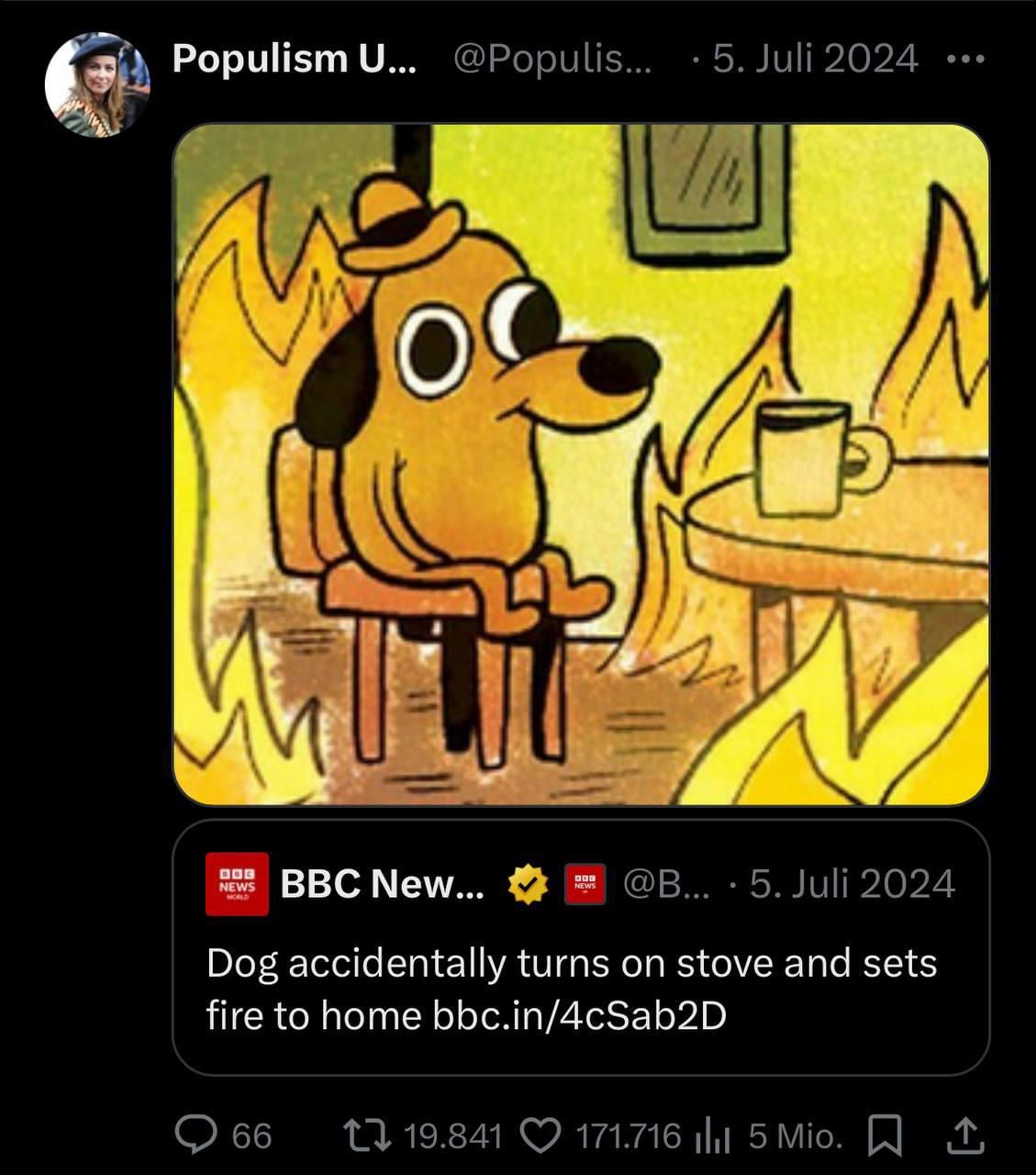Open the Populism Updates profile picture
Image resolution: width=1036 pixels, height=1175 pixels.
point(96,85)
